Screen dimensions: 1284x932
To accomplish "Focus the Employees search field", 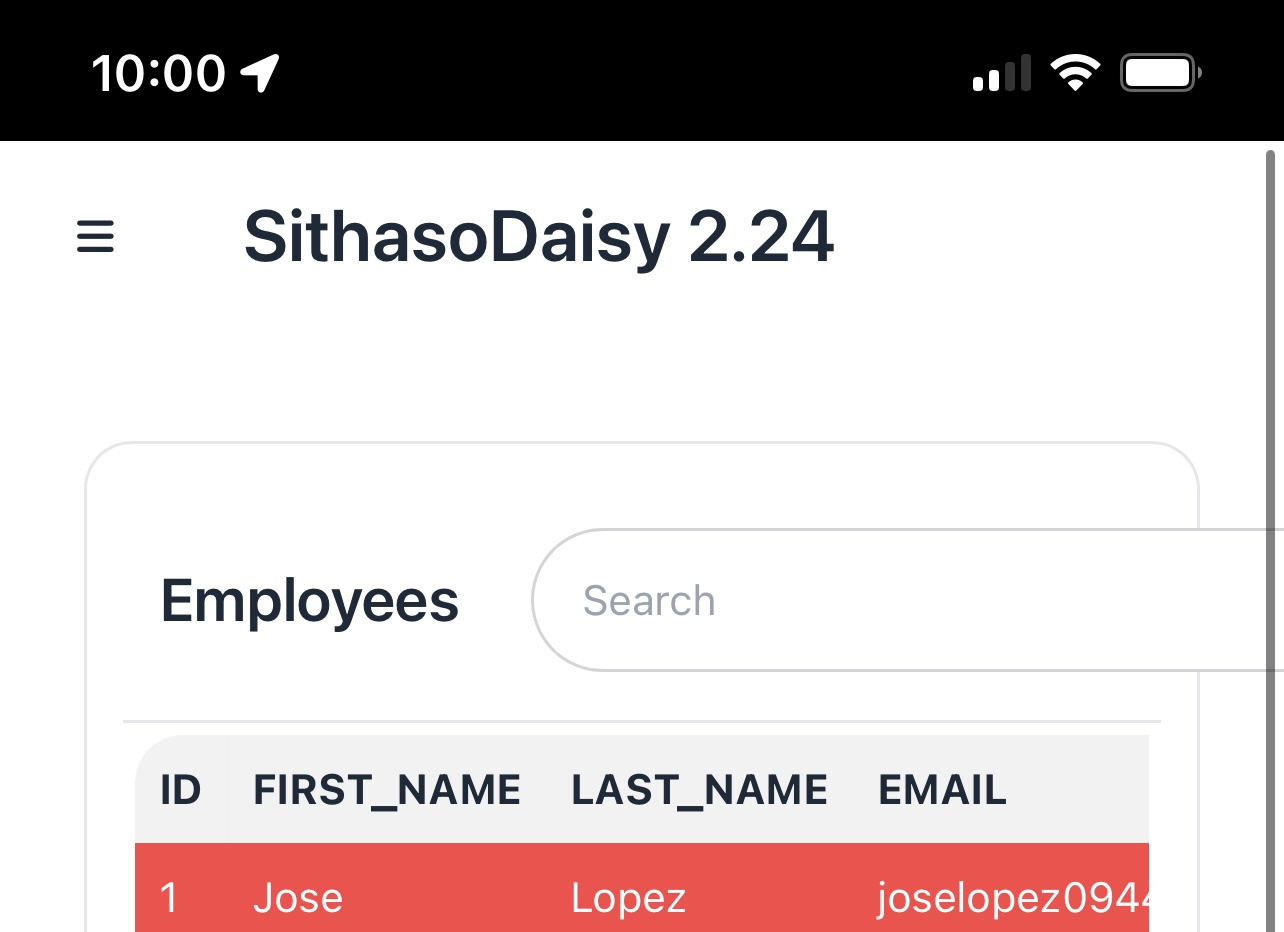I will 900,601.
